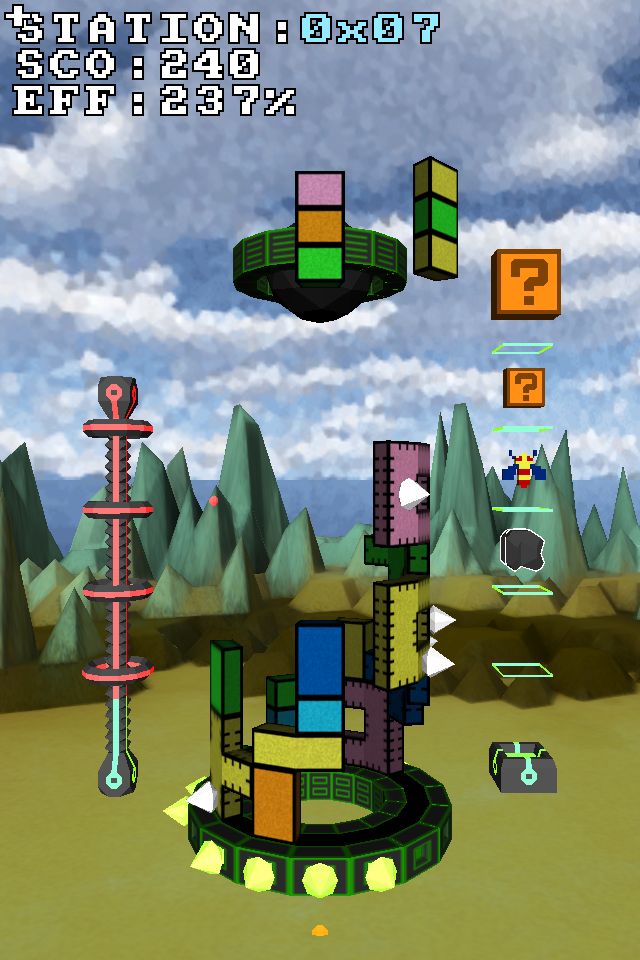Image resolution: width=640 pixels, height=960 pixels.
Task: Select the gray rock item
Action: point(521,551)
